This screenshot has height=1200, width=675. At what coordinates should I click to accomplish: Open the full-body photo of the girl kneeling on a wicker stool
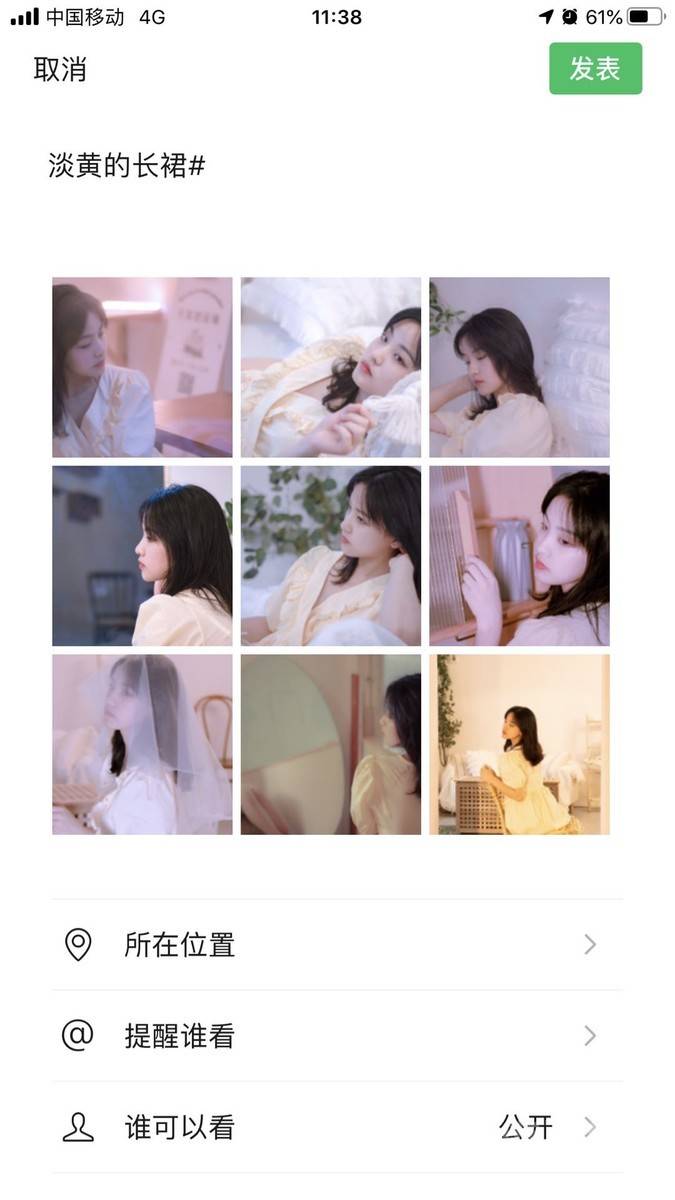point(519,744)
